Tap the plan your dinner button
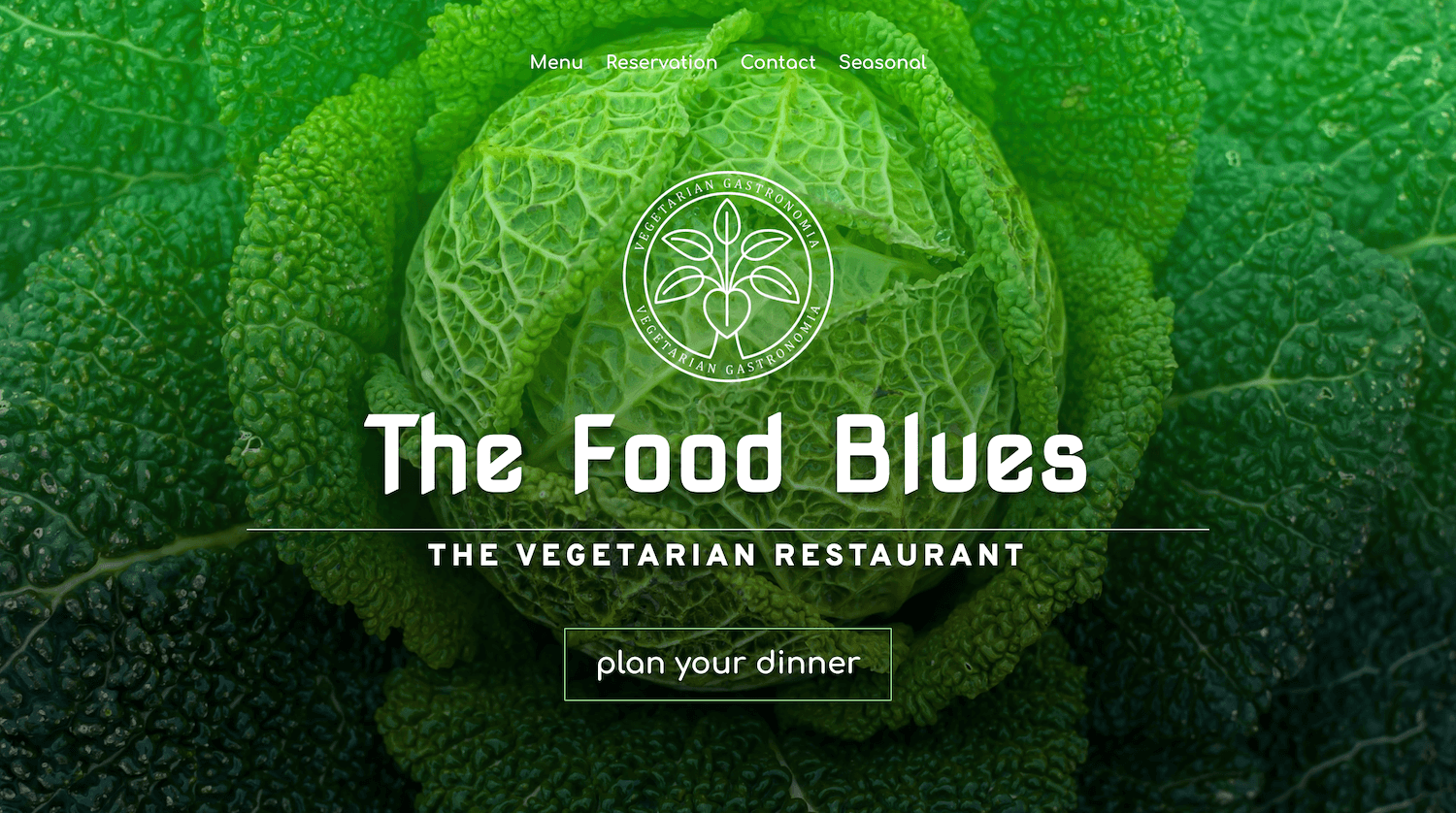Viewport: 1456px width, 813px height. [x=727, y=664]
